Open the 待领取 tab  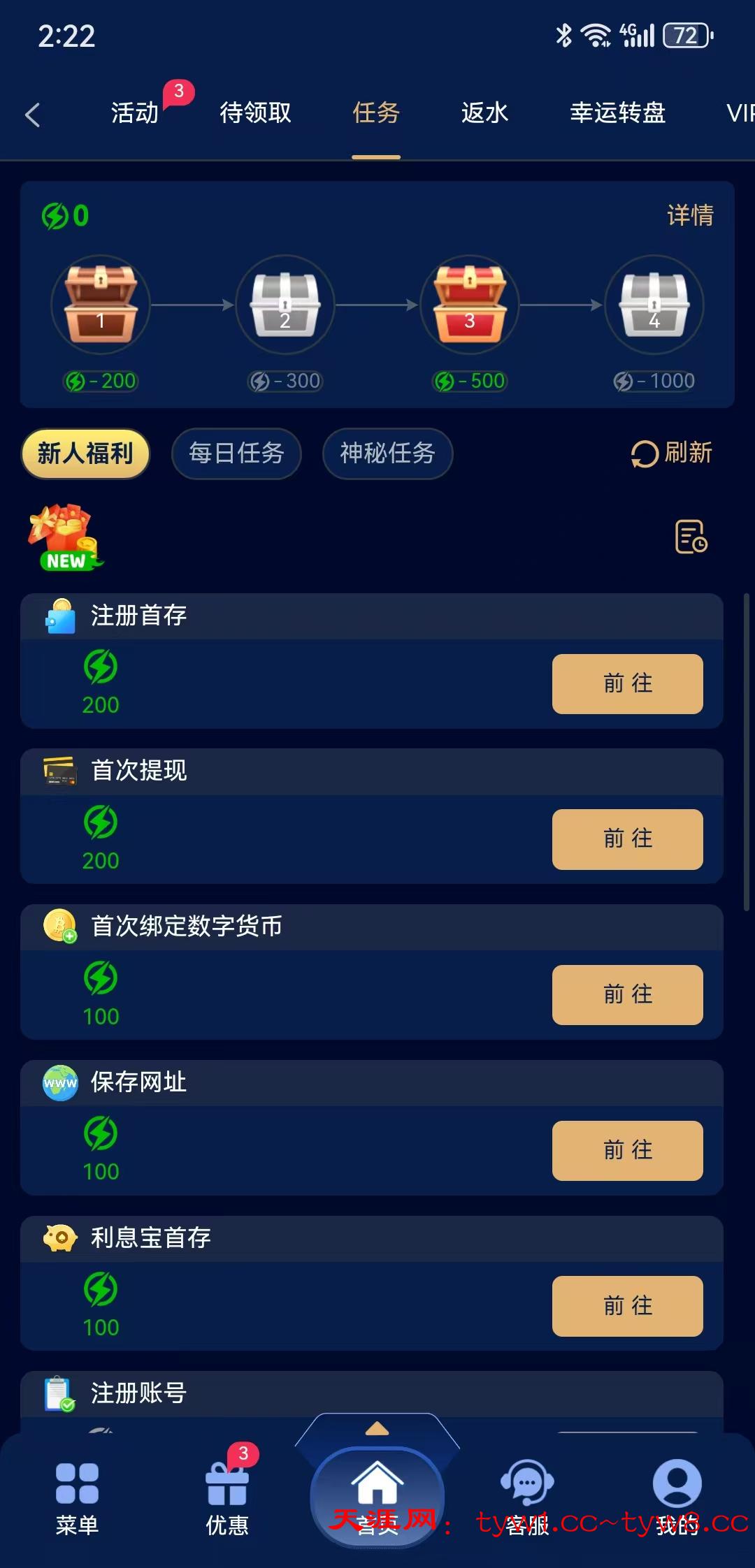click(255, 112)
